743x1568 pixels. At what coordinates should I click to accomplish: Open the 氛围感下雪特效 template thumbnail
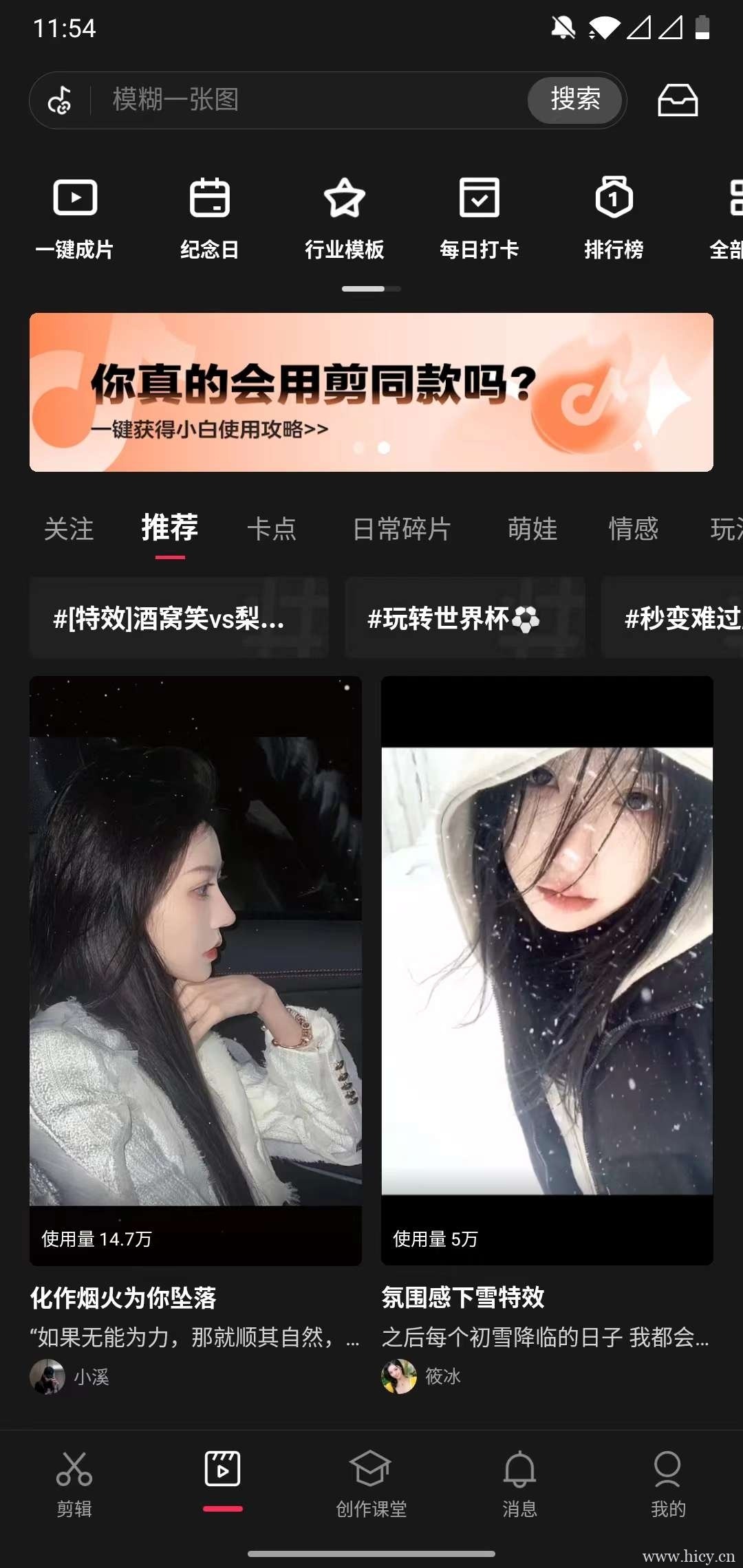[546, 977]
